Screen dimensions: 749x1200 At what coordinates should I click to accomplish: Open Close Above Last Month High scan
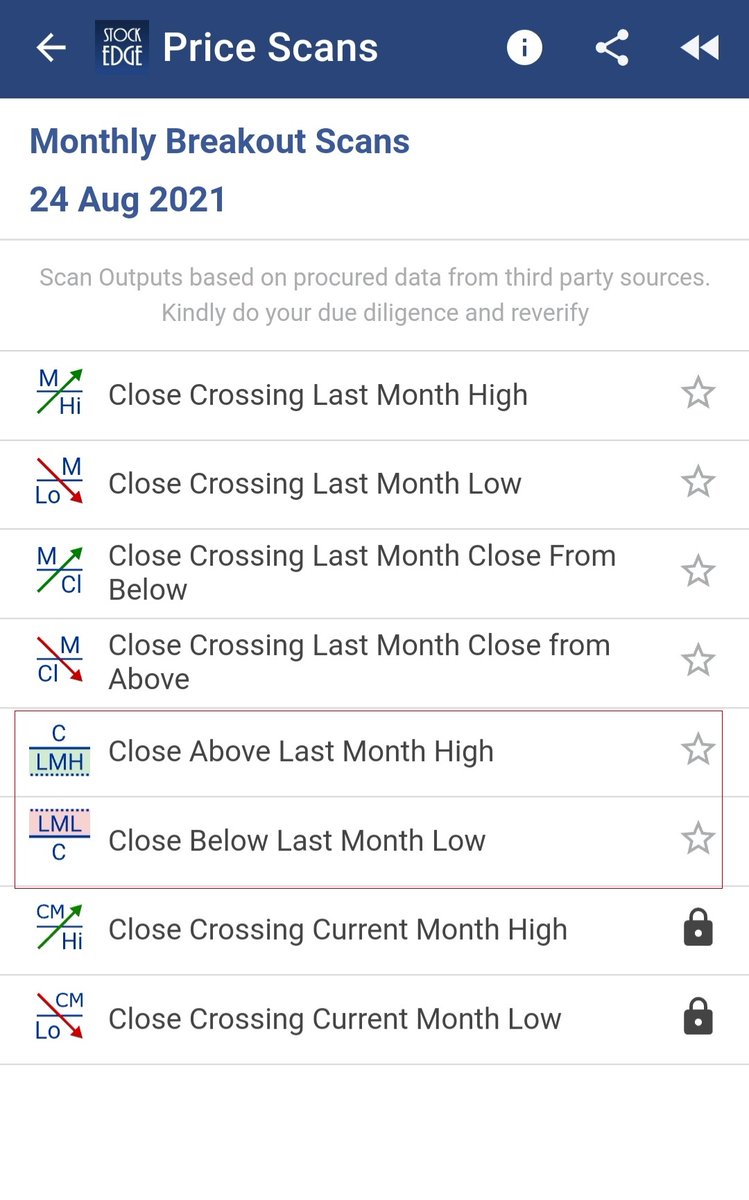(x=374, y=752)
